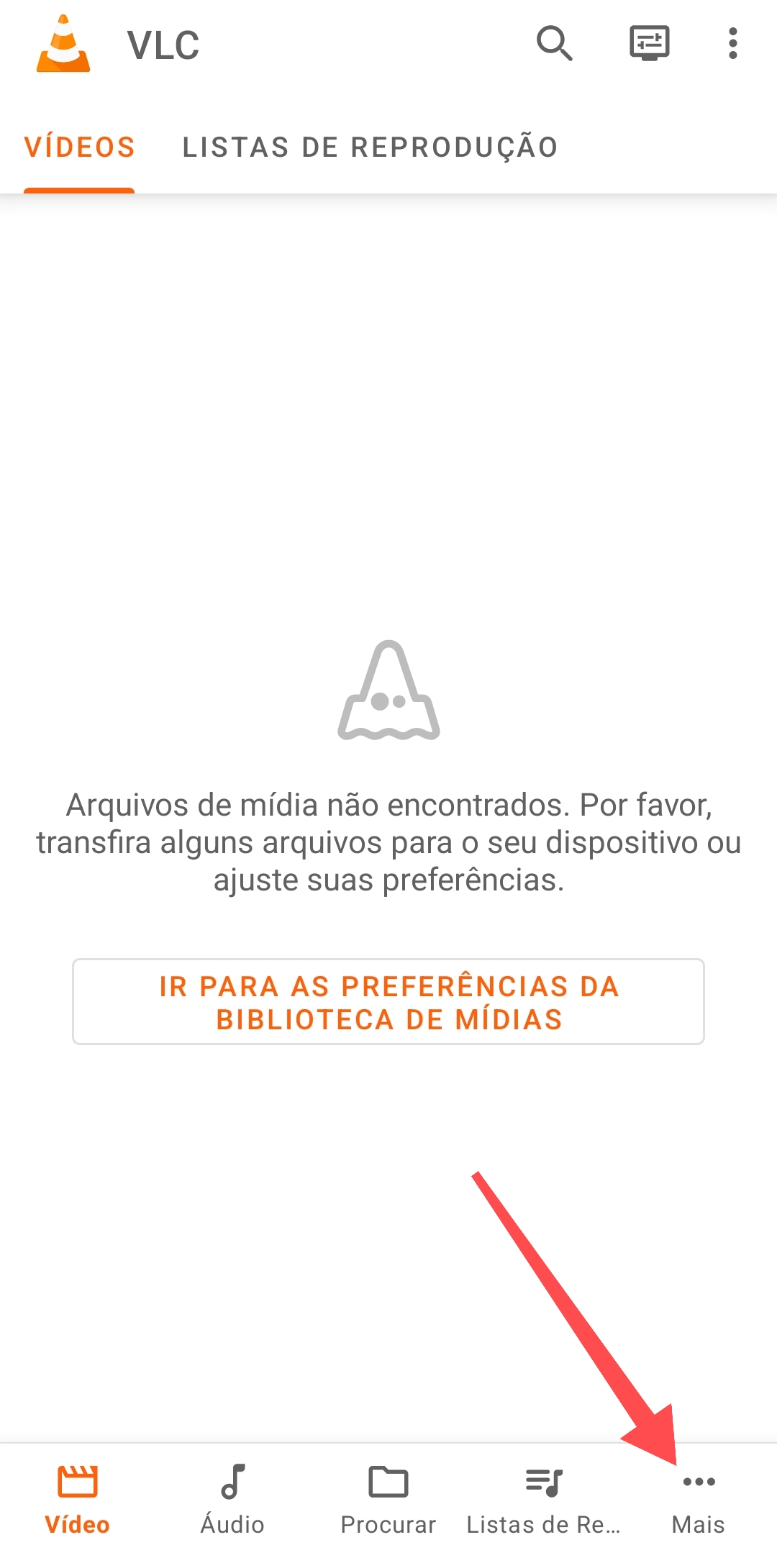Tap the Áudio label in bottom navigation
777x1568 pixels.
point(232,1523)
